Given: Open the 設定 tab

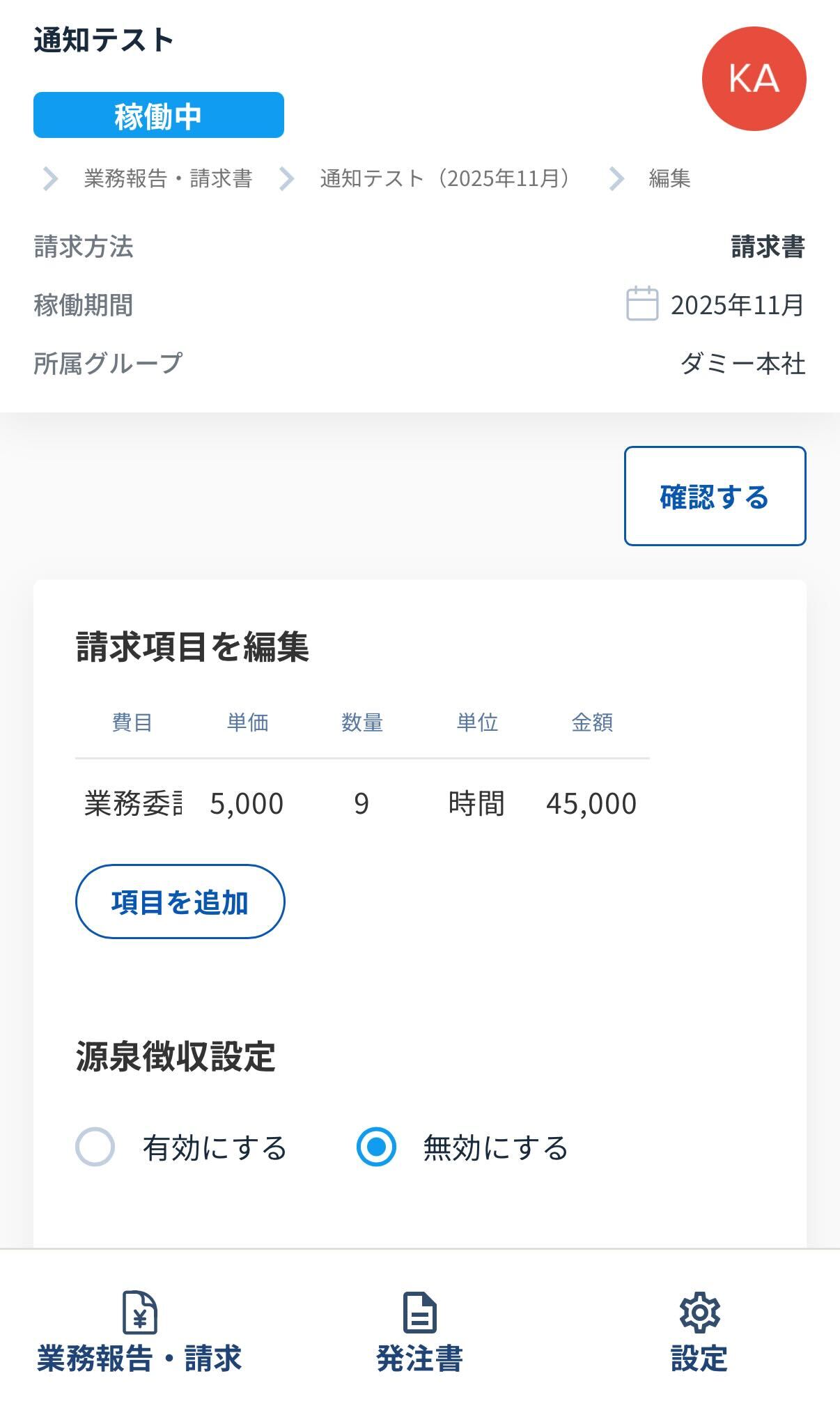Looking at the screenshot, I should tap(699, 1332).
